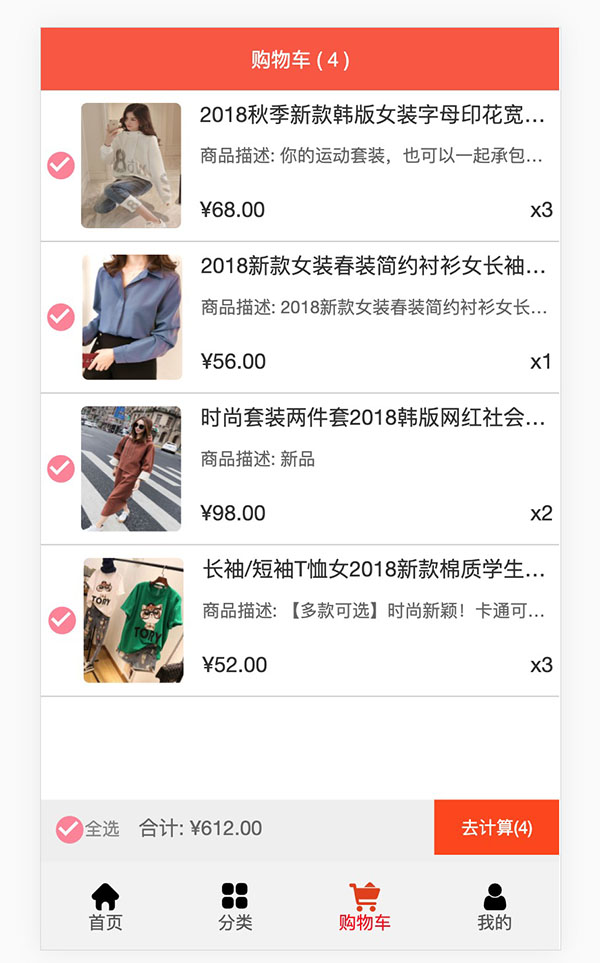Switch to the 分类 tab

(x=235, y=906)
